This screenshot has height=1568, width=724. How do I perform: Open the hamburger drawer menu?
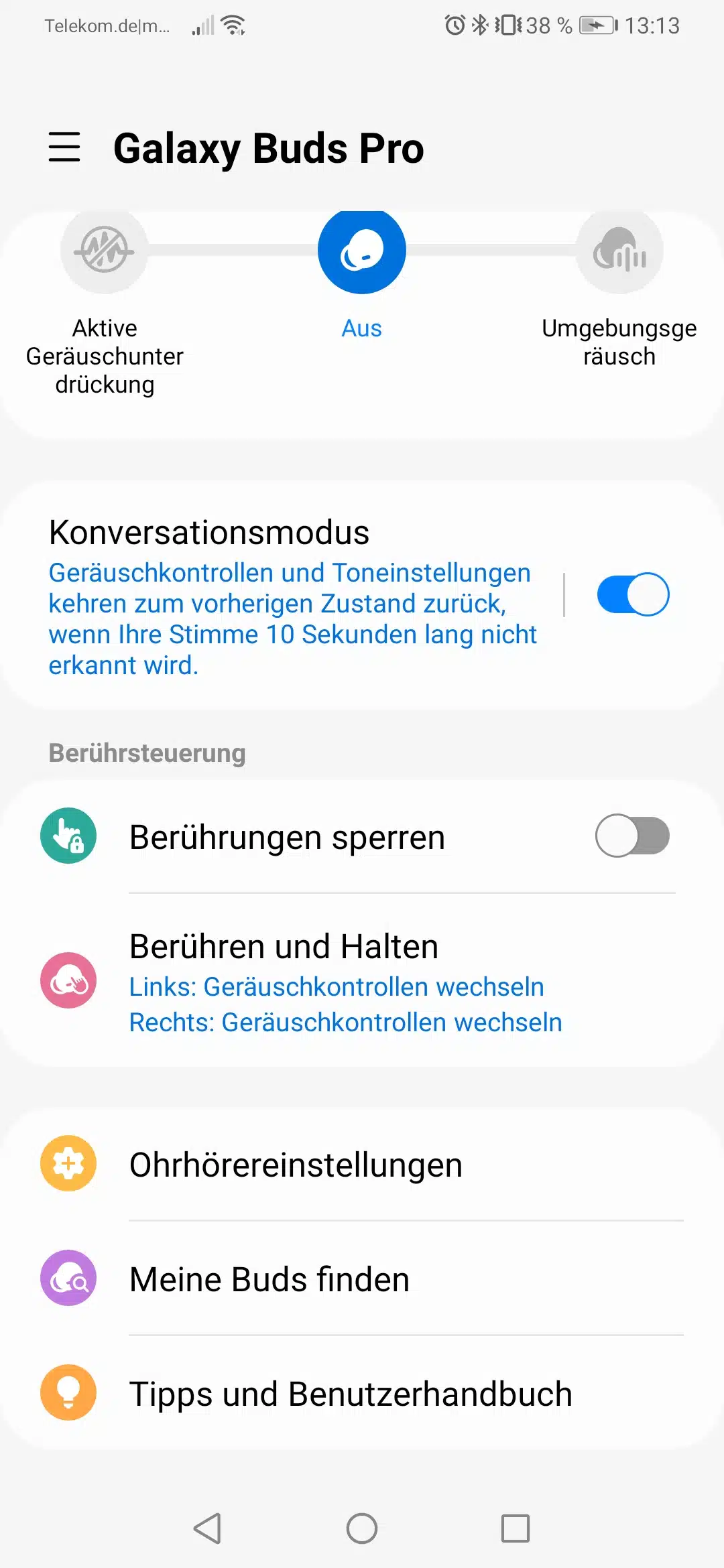[64, 147]
